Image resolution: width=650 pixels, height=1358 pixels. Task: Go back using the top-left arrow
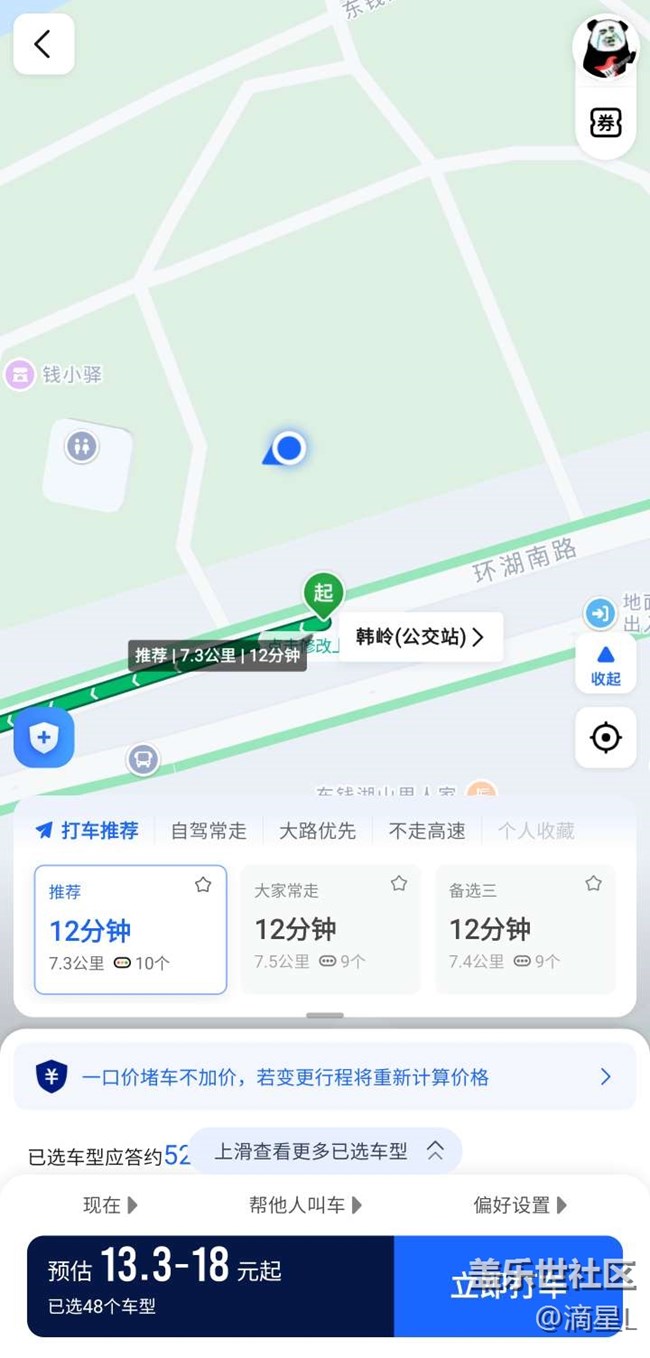[x=43, y=44]
